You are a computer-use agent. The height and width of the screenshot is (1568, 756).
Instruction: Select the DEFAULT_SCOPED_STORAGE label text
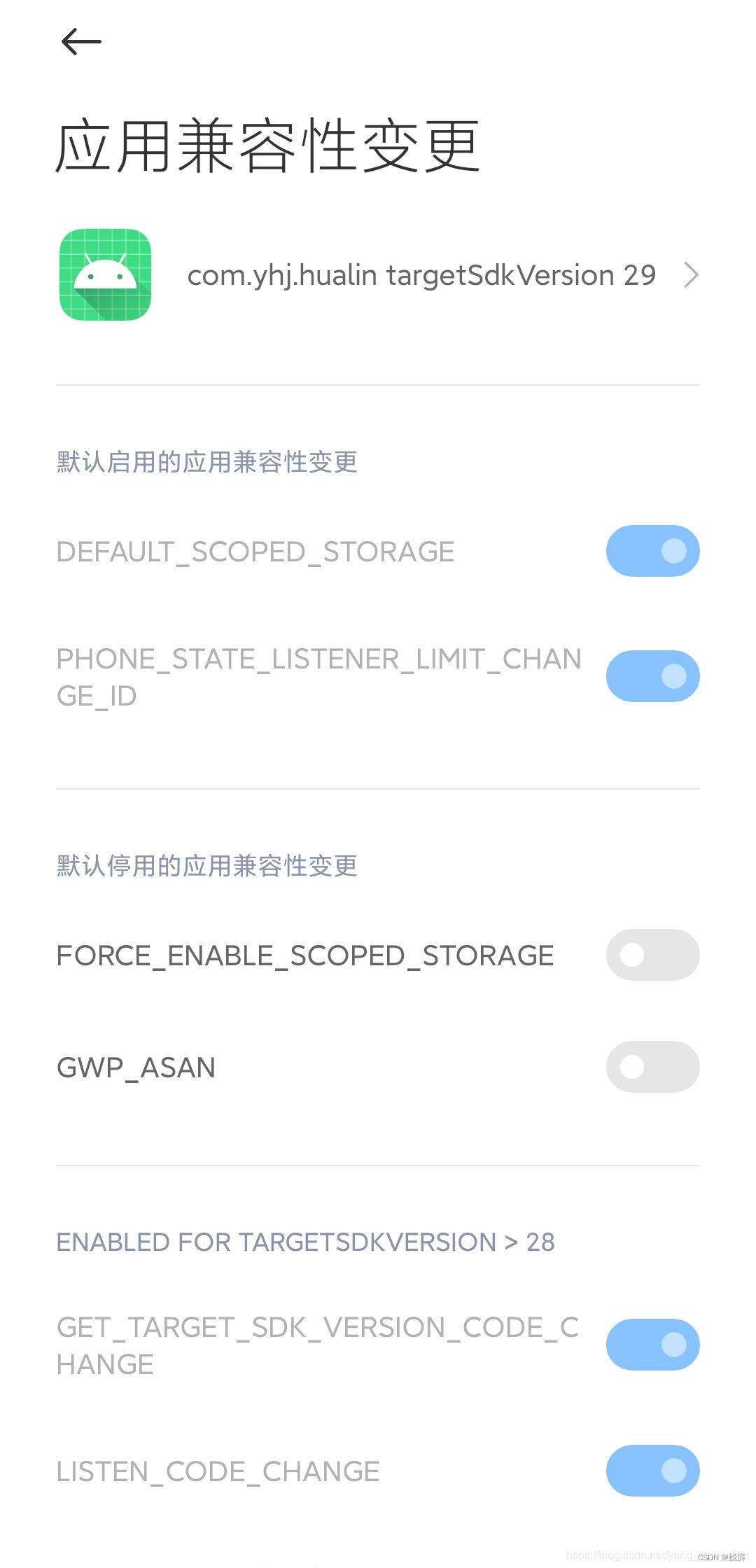(x=255, y=551)
